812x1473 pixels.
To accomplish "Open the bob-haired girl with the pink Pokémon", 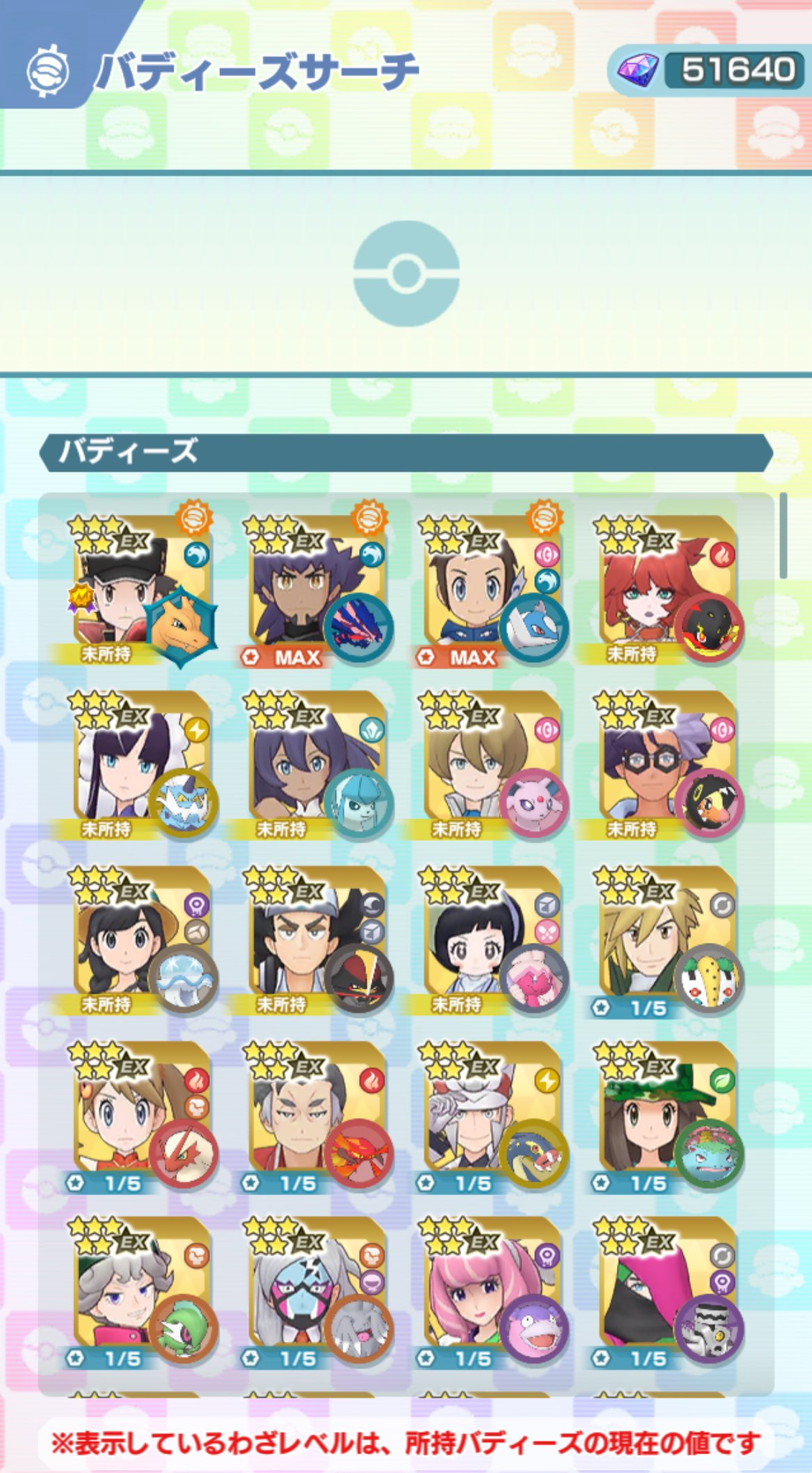I will (x=493, y=941).
